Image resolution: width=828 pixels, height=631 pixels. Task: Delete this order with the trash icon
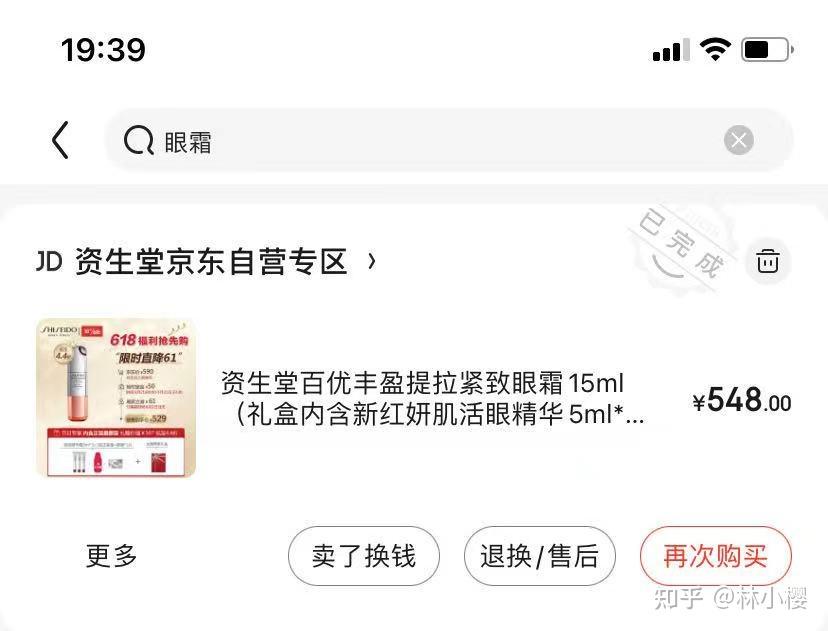click(x=768, y=262)
